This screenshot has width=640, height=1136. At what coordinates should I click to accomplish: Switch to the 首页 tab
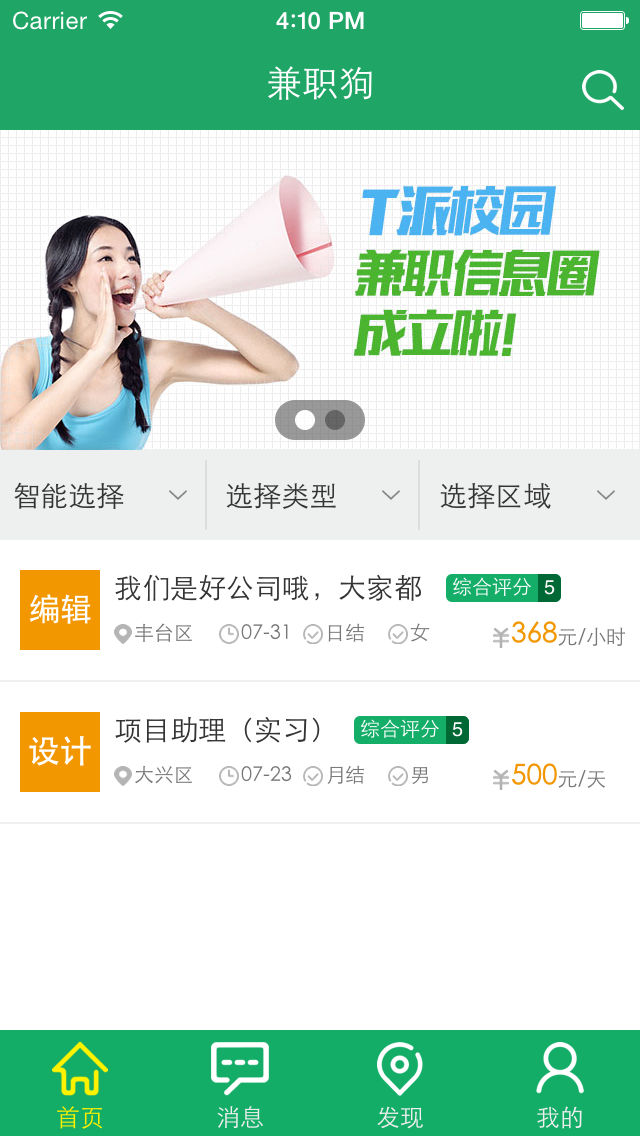coord(80,1084)
